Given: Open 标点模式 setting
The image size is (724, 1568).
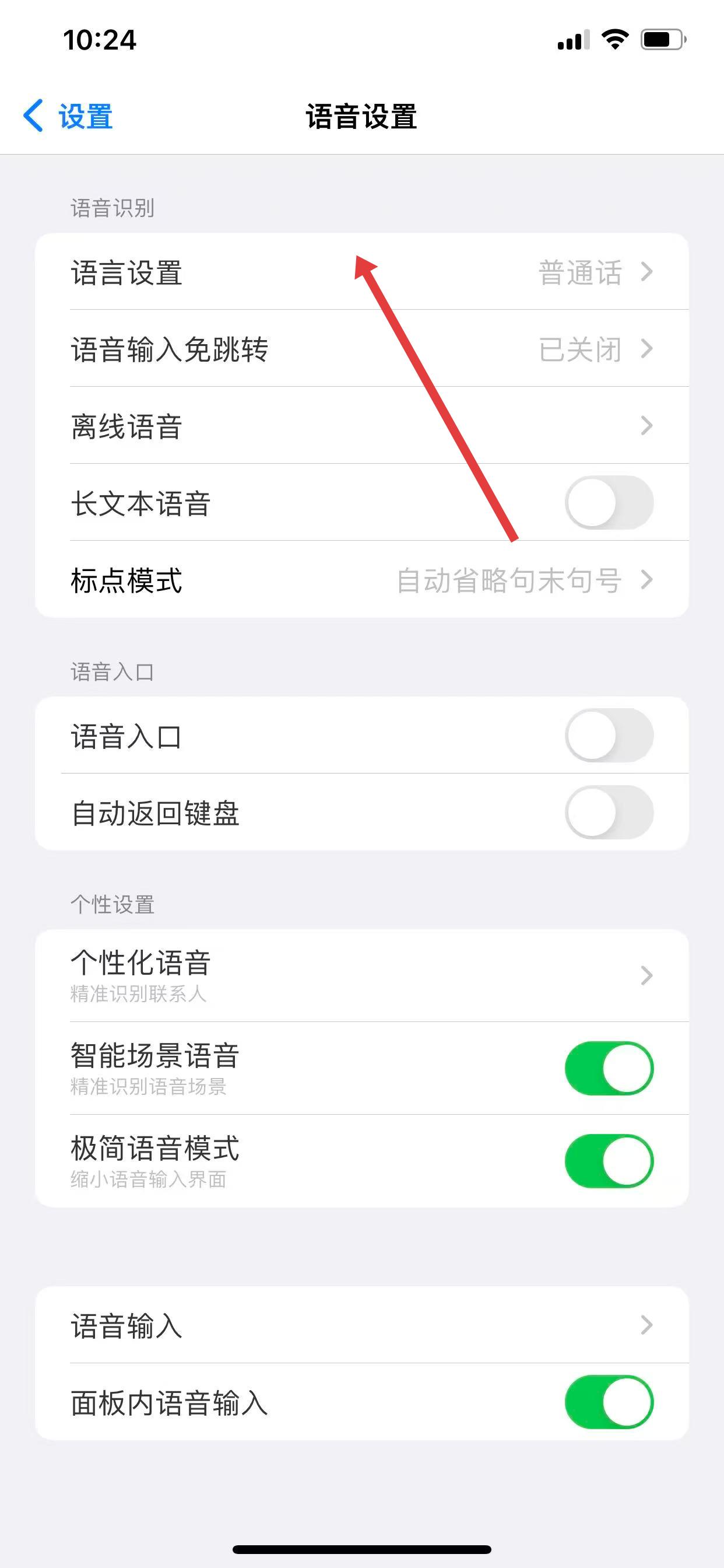Looking at the screenshot, I should tap(361, 579).
